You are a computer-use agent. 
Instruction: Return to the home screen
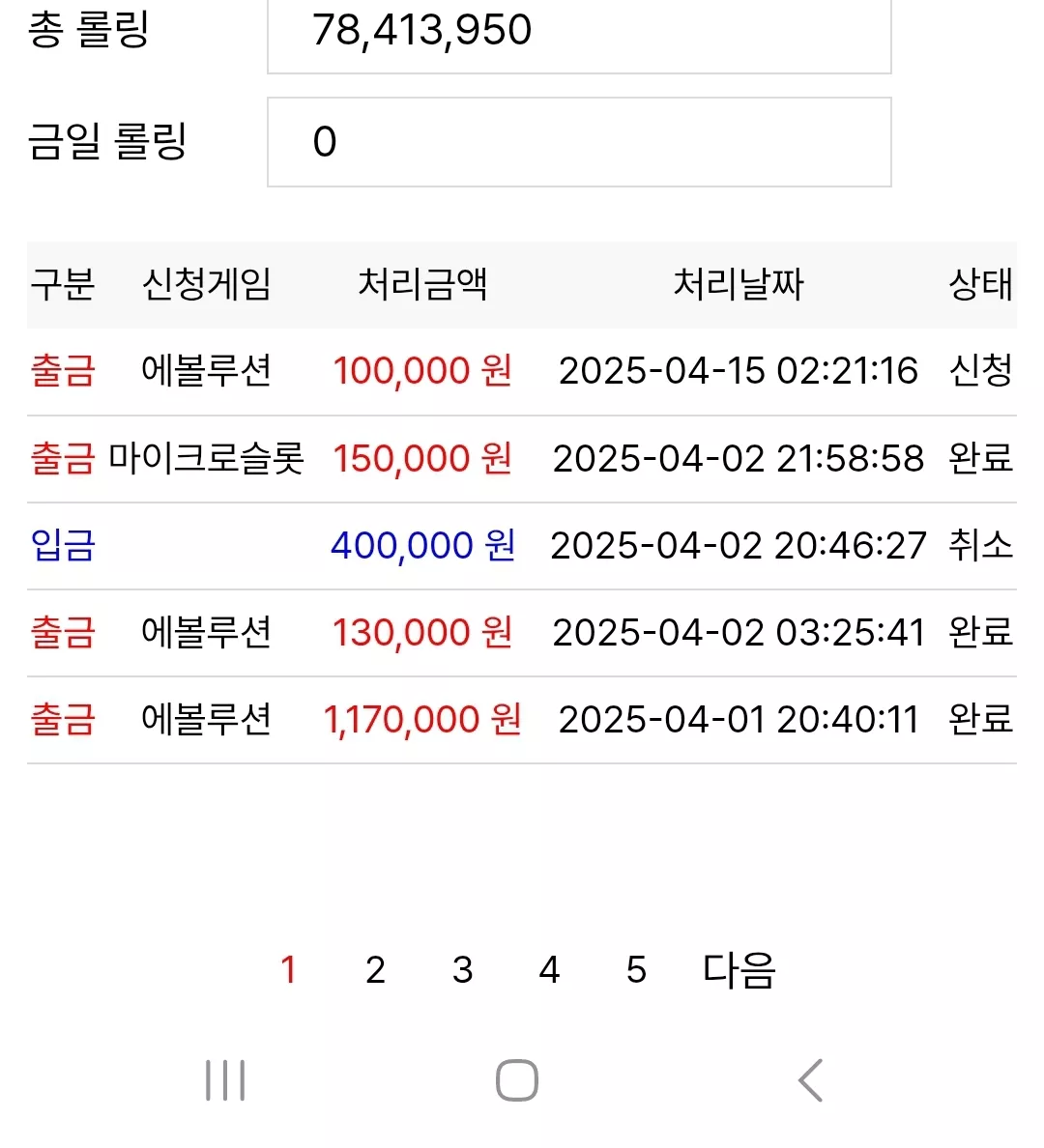(x=517, y=1080)
